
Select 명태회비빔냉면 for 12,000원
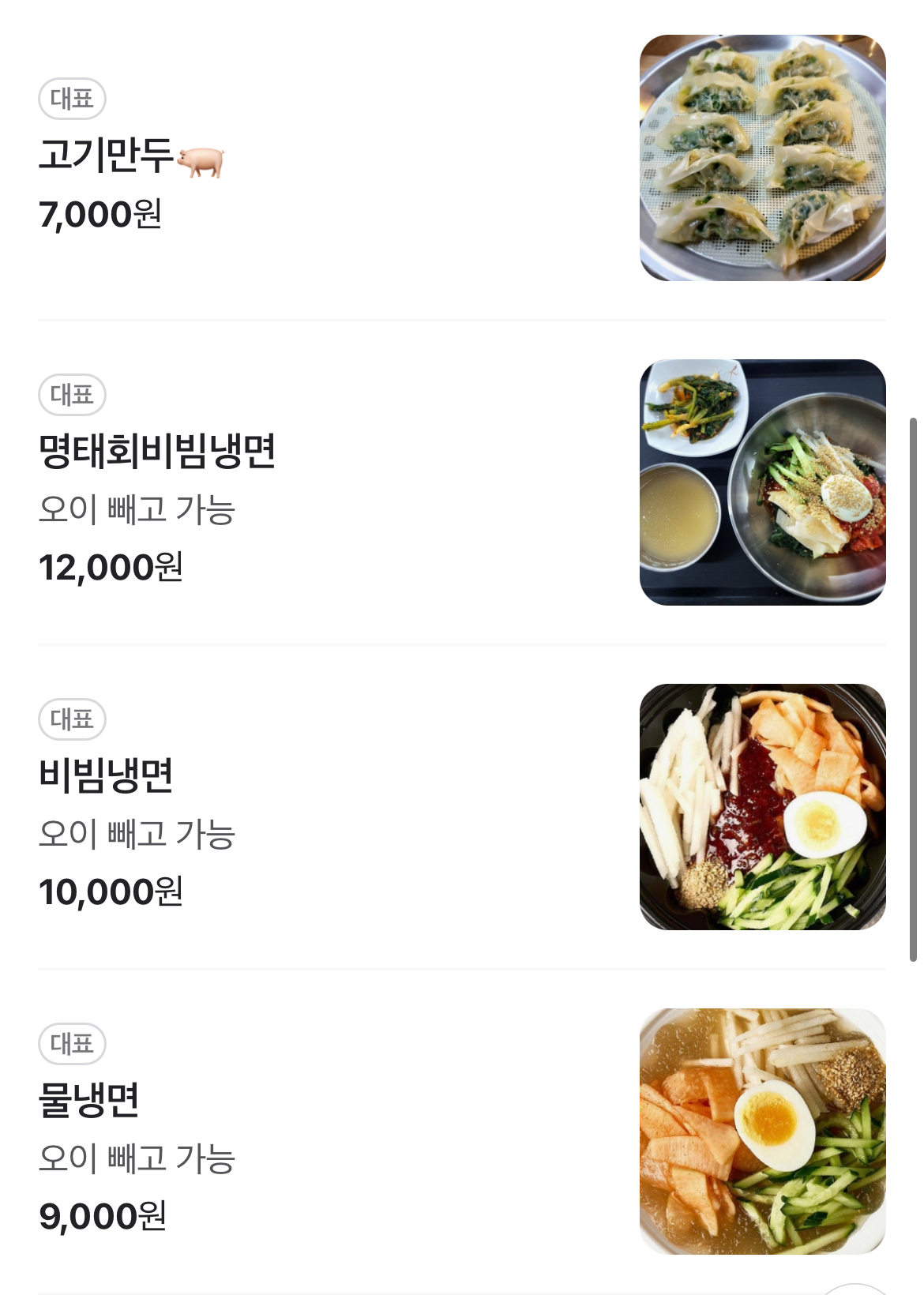point(157,452)
